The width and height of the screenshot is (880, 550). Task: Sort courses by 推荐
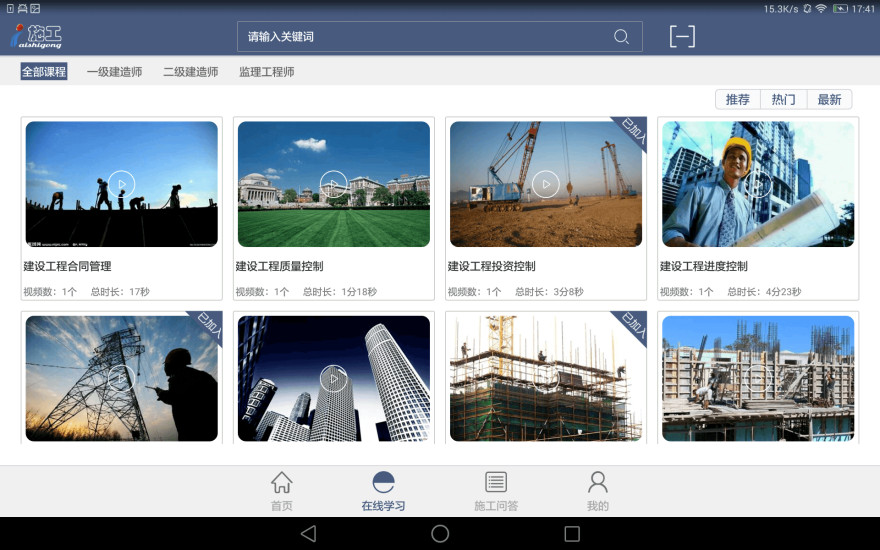click(738, 99)
